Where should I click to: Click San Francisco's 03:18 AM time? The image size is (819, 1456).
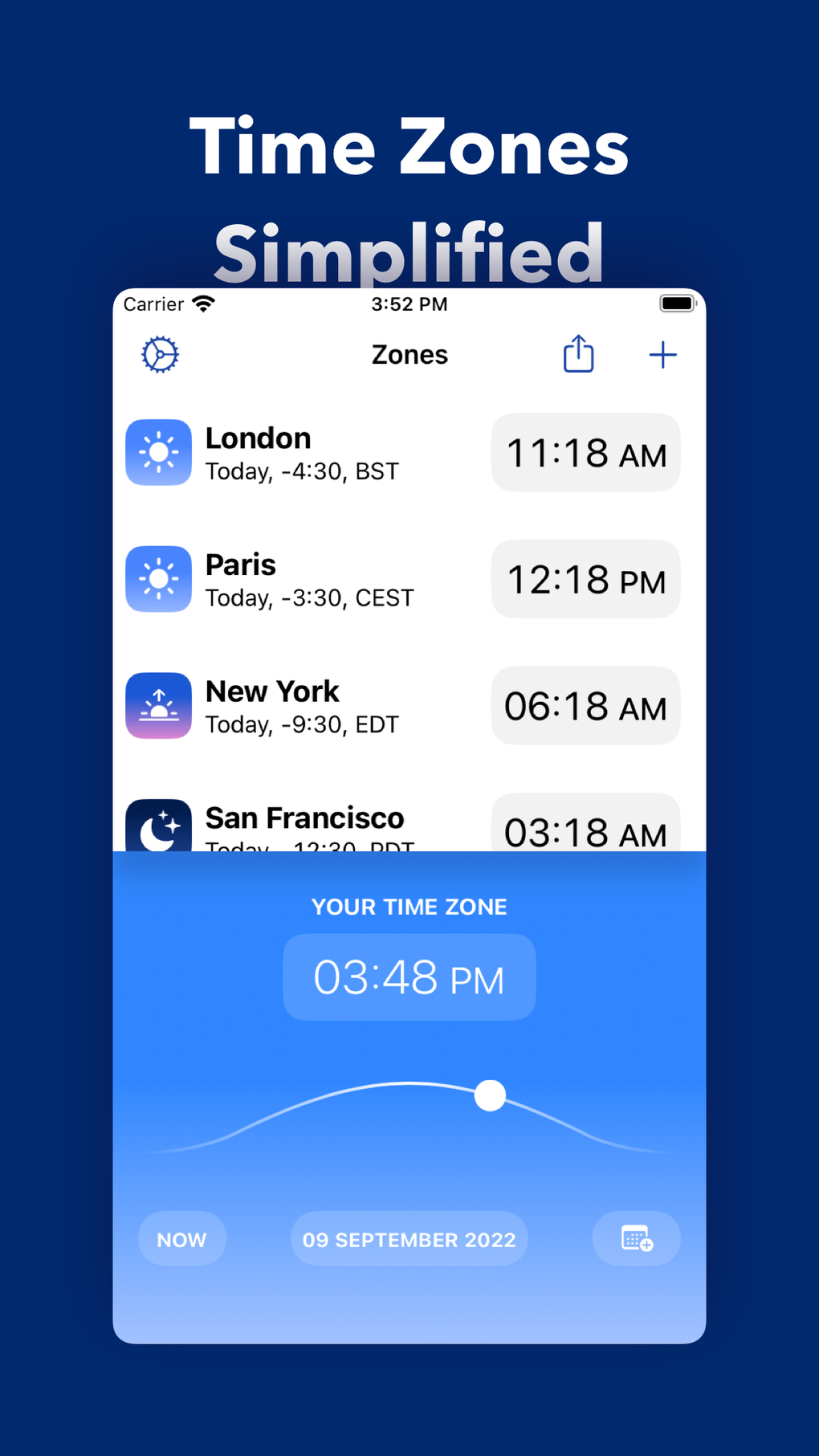click(x=585, y=831)
